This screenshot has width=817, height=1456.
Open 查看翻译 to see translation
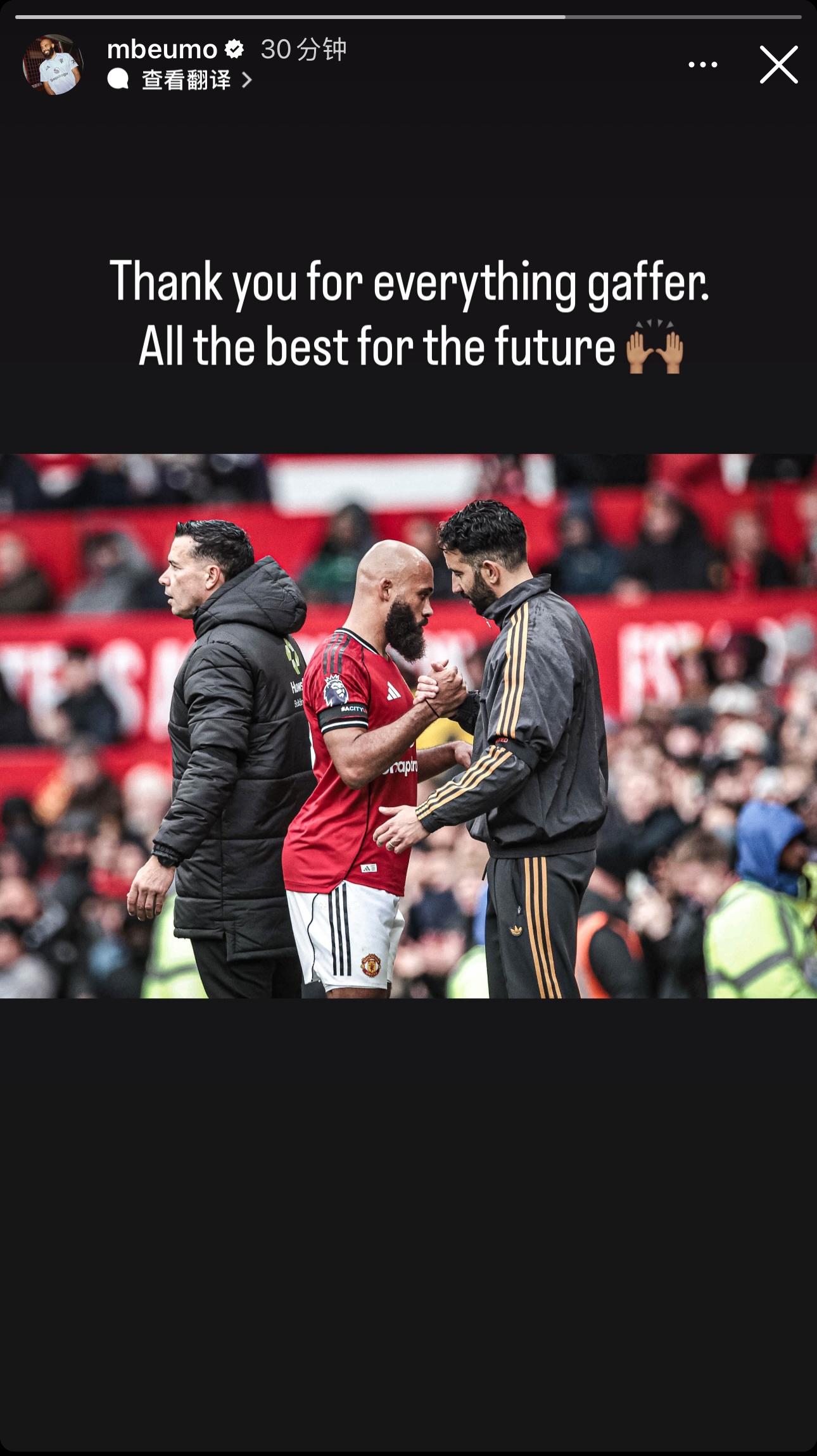[x=187, y=80]
